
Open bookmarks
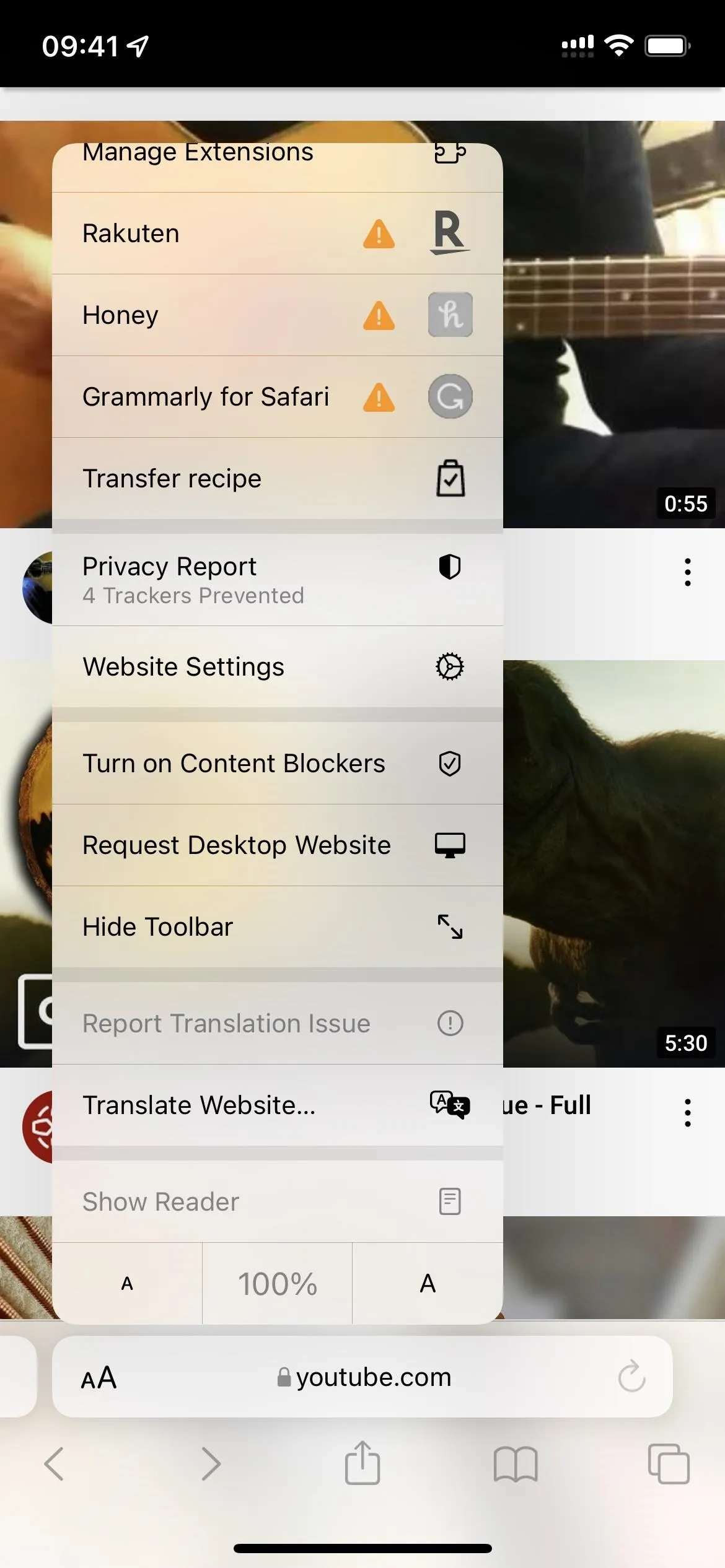[516, 1464]
